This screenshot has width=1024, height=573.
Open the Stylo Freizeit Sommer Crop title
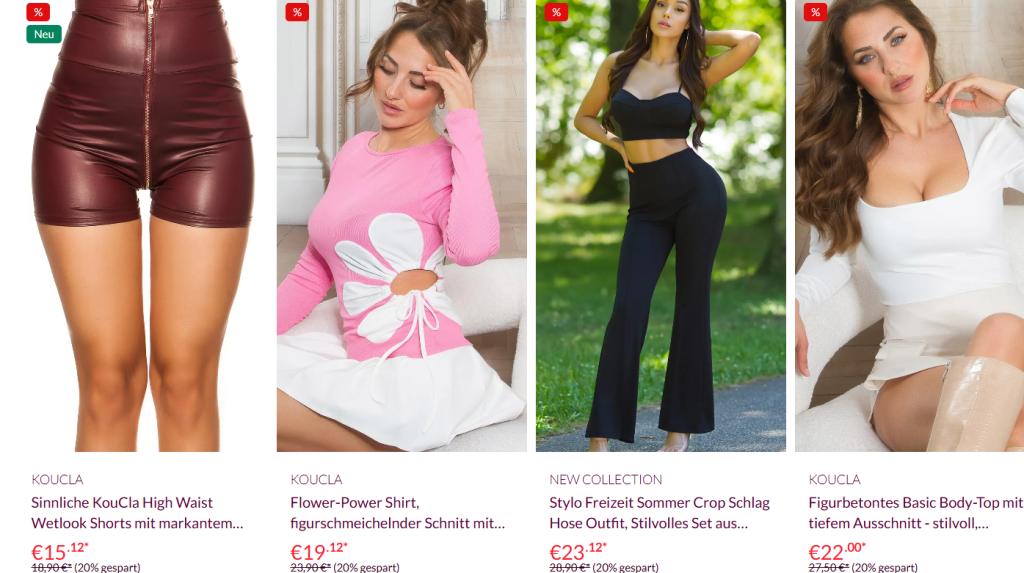coord(659,512)
